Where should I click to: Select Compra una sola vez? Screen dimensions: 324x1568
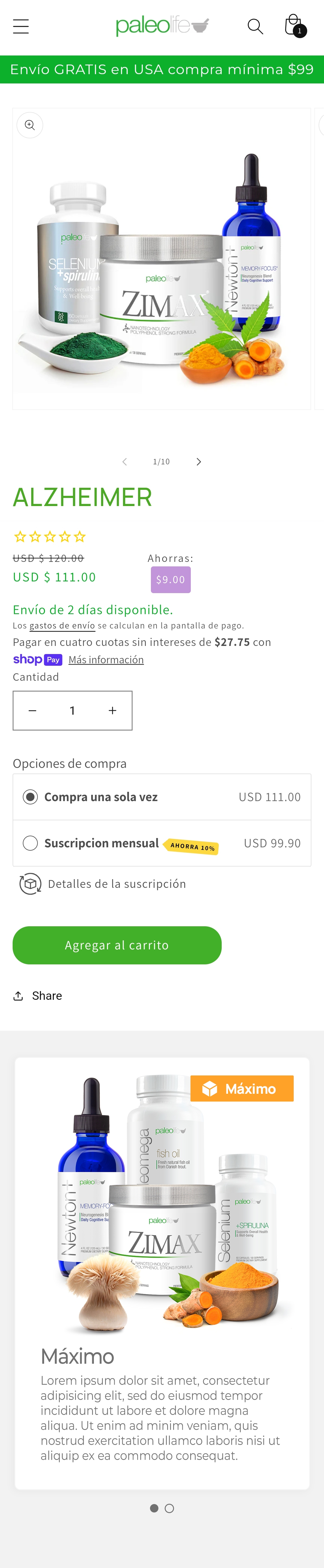click(x=30, y=797)
